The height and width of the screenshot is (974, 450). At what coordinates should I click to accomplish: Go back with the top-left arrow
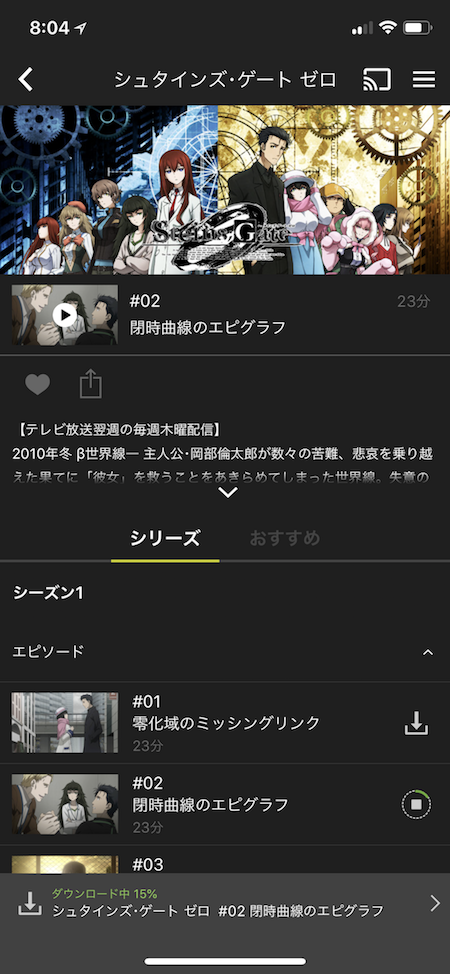tap(25, 80)
